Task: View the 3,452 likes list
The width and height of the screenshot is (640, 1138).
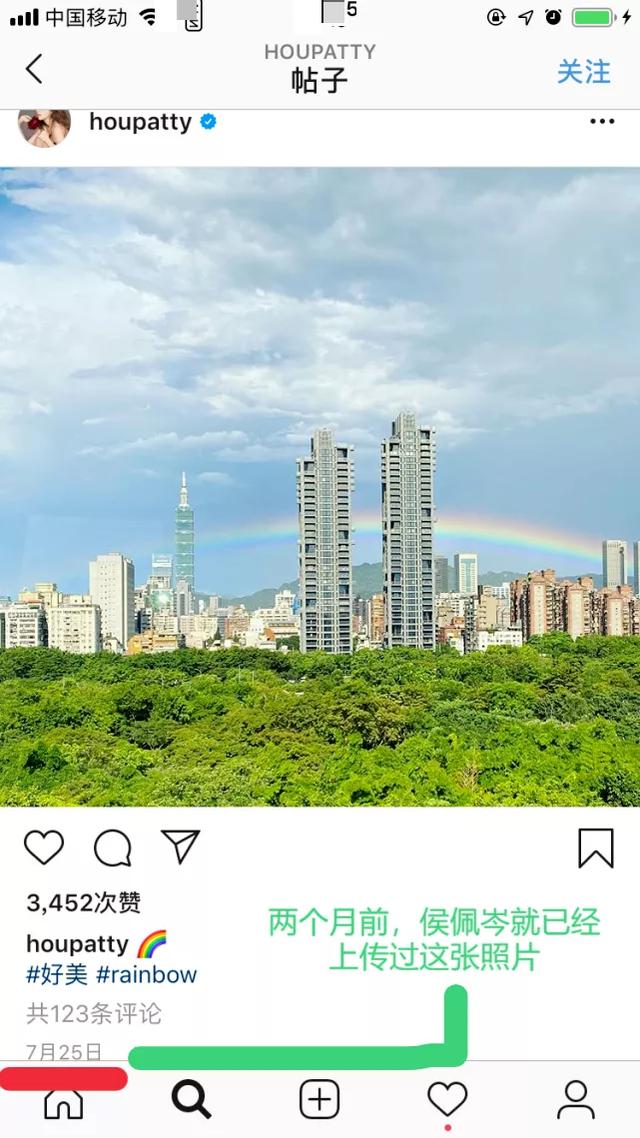Action: pos(84,903)
